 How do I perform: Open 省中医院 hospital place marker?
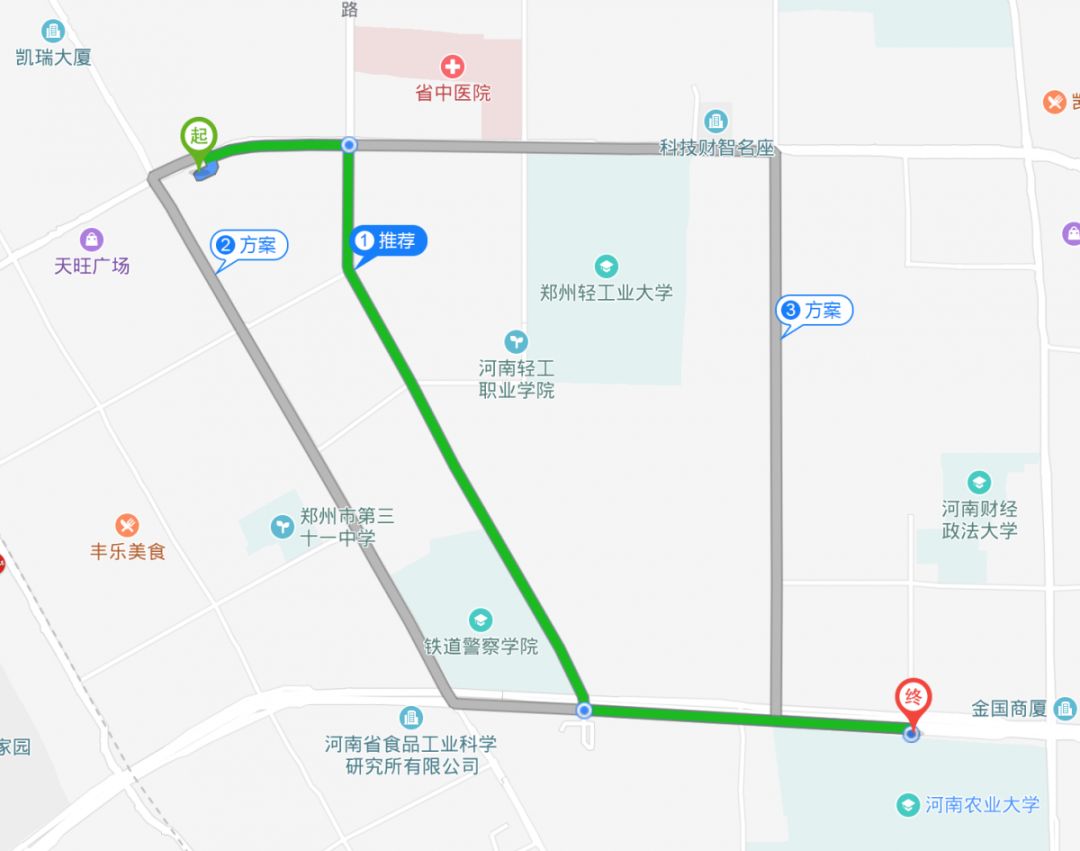pyautogui.click(x=453, y=68)
